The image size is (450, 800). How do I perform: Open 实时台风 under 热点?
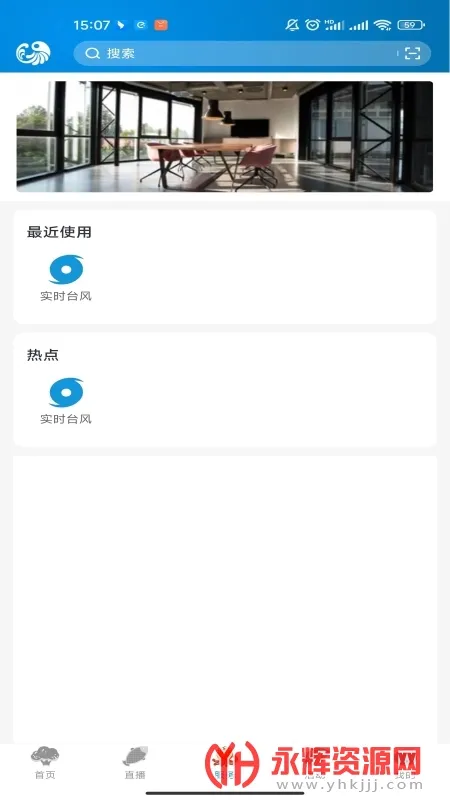(66, 401)
